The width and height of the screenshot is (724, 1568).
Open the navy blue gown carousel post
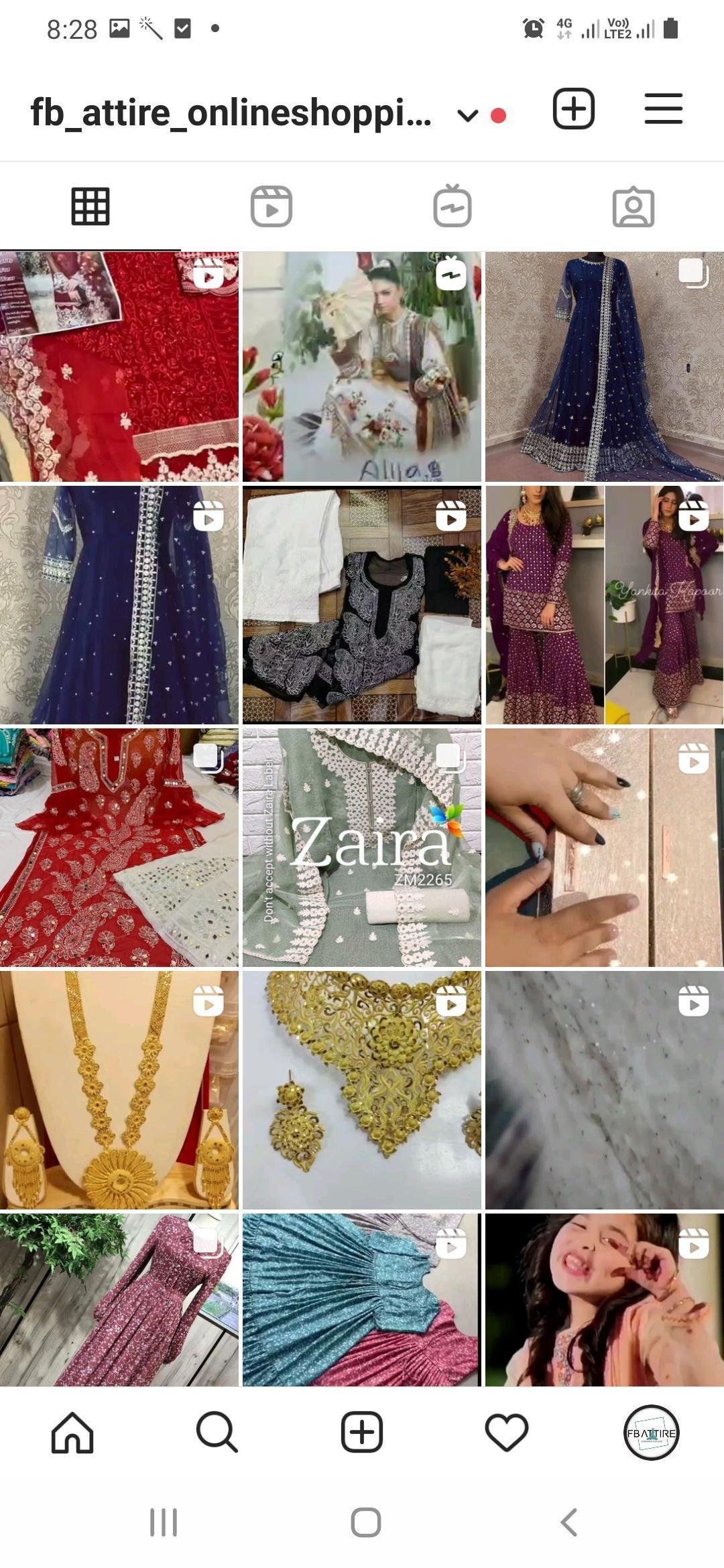click(605, 367)
